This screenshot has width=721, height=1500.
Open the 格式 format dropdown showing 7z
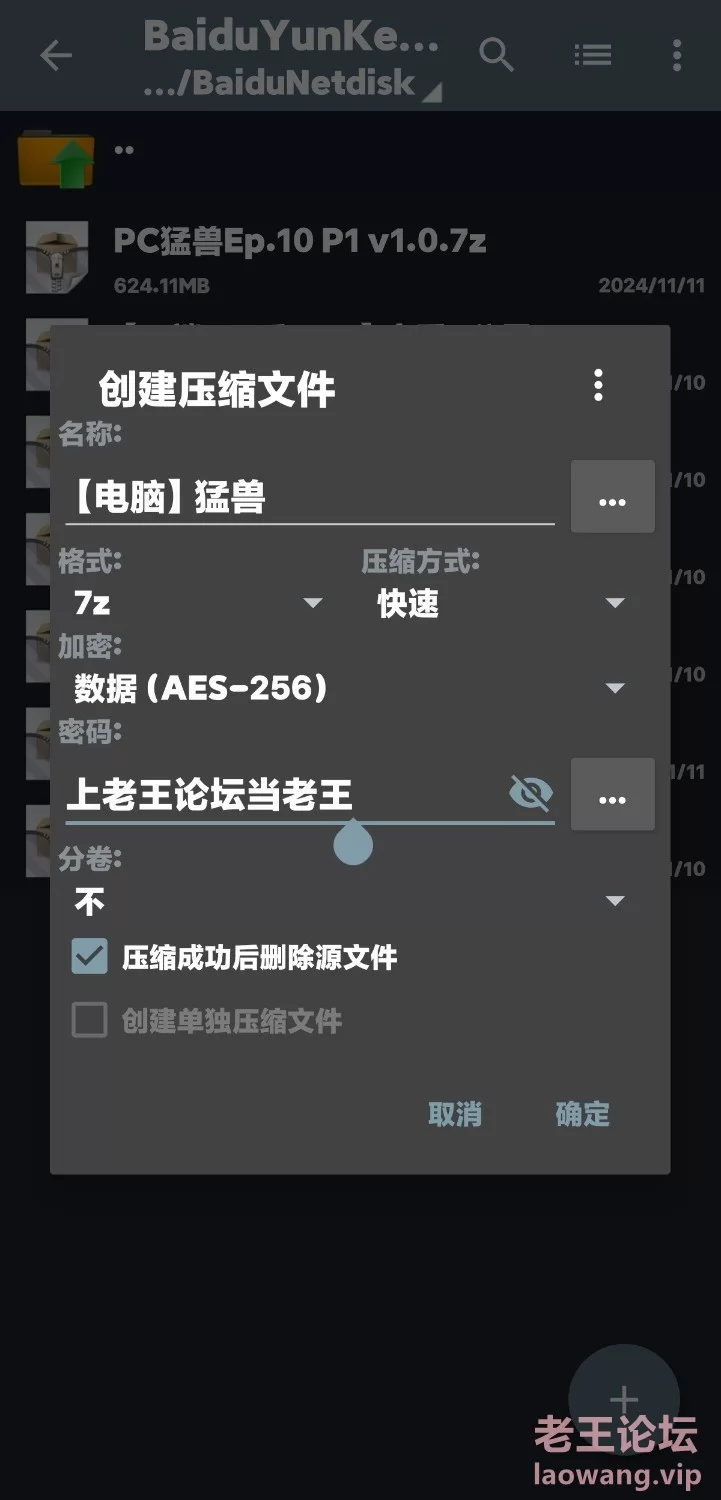point(197,603)
